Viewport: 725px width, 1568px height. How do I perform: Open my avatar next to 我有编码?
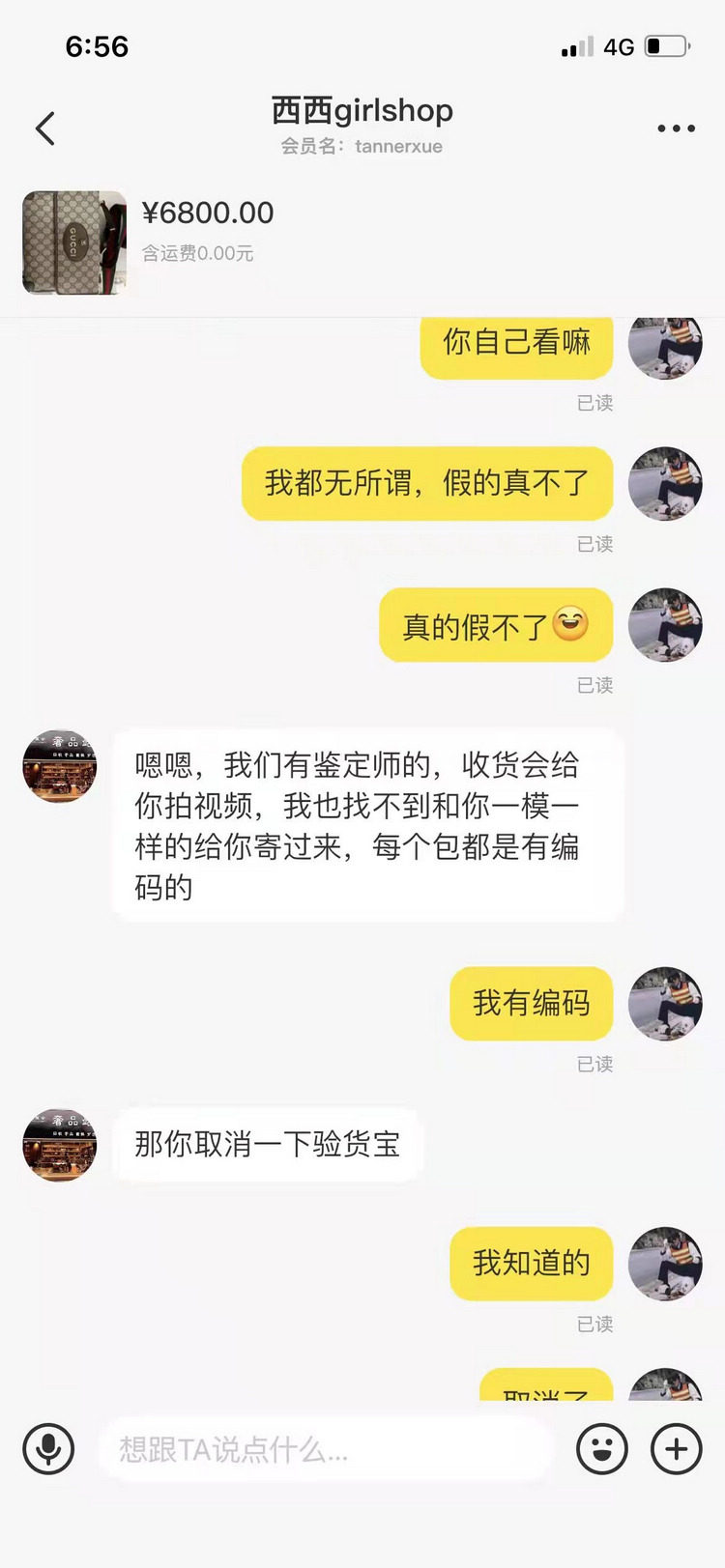(665, 1004)
